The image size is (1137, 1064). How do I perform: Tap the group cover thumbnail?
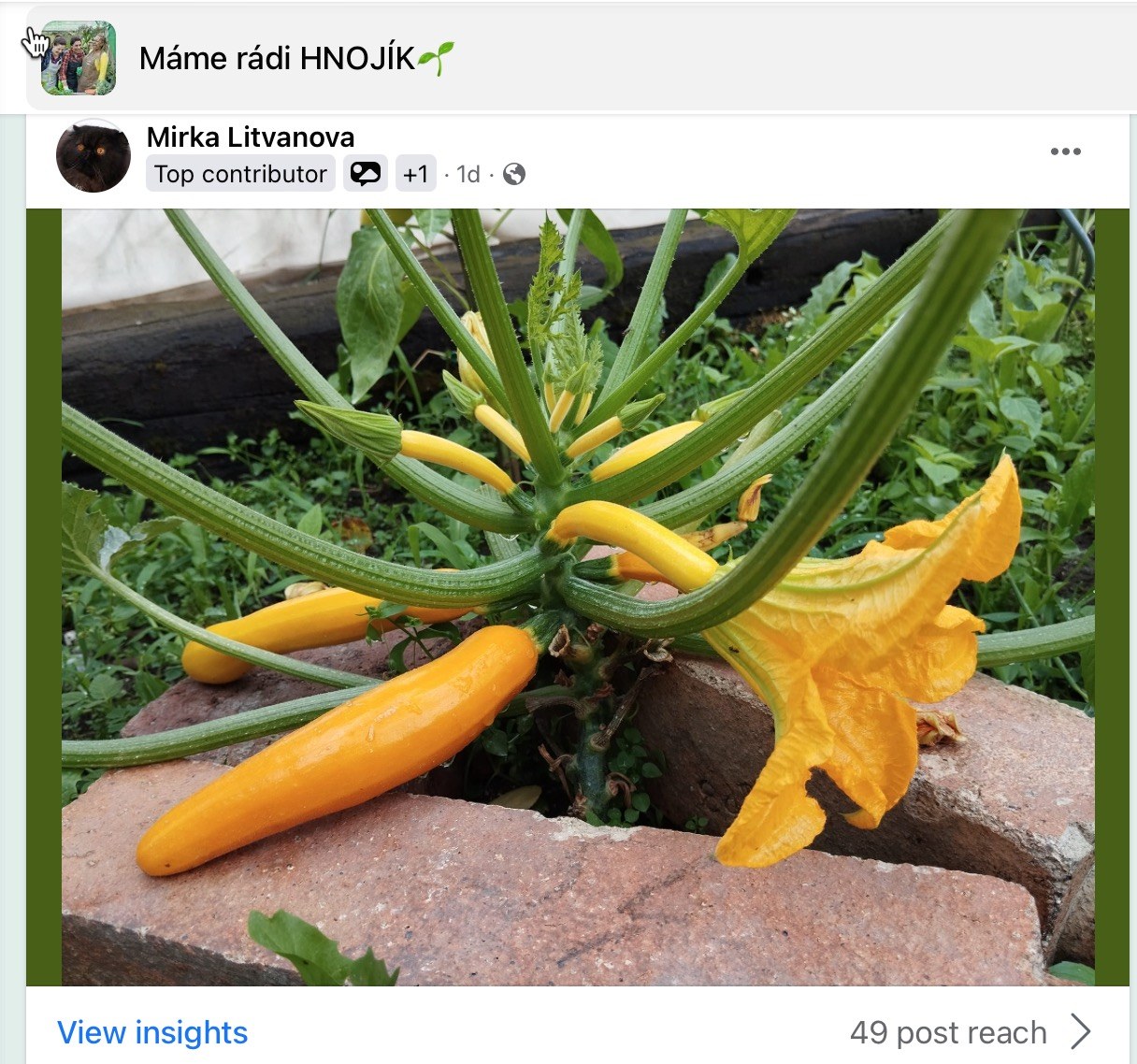click(79, 58)
